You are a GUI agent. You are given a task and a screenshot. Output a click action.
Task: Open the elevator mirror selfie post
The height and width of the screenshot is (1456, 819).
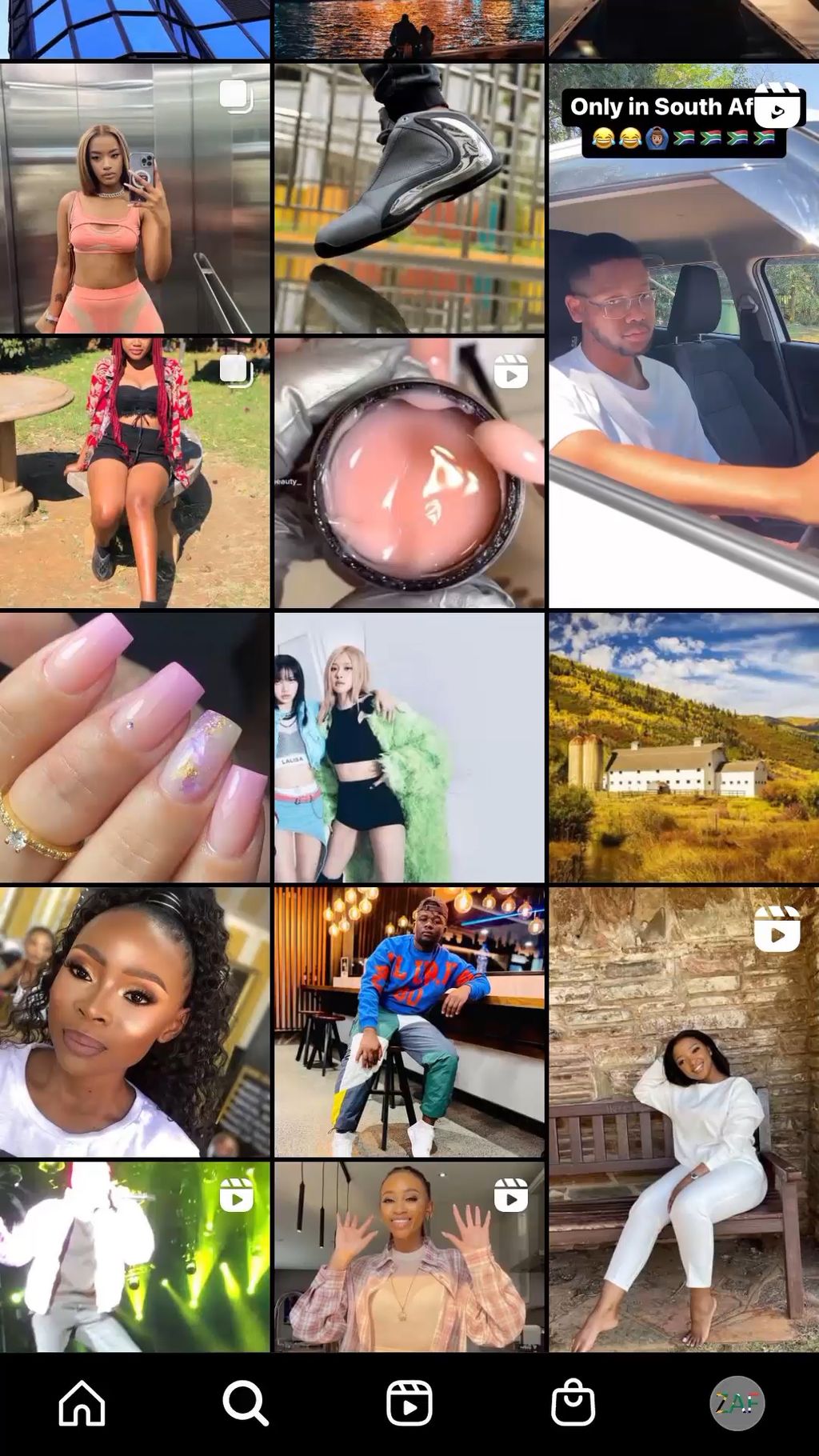[135, 198]
